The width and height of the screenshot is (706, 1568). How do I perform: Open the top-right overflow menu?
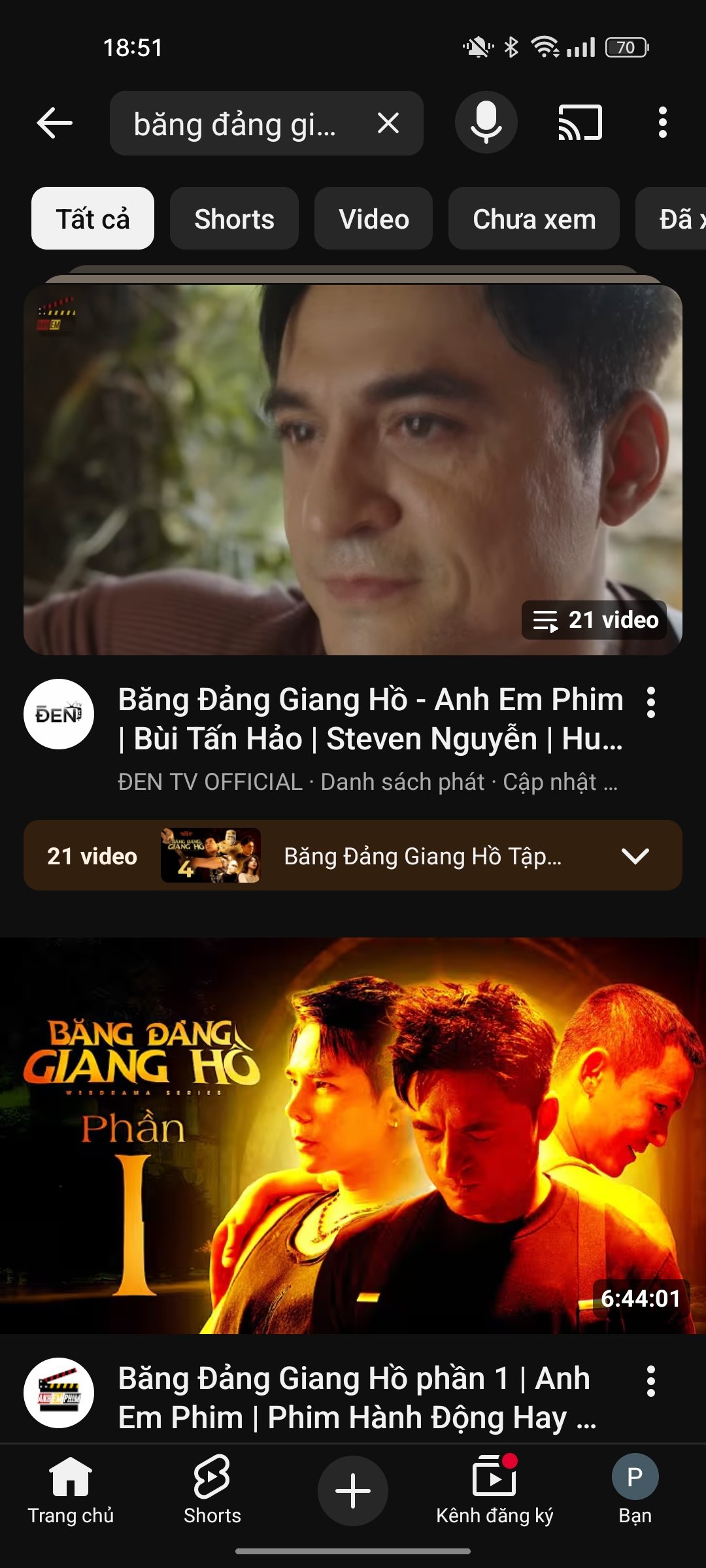coord(663,123)
